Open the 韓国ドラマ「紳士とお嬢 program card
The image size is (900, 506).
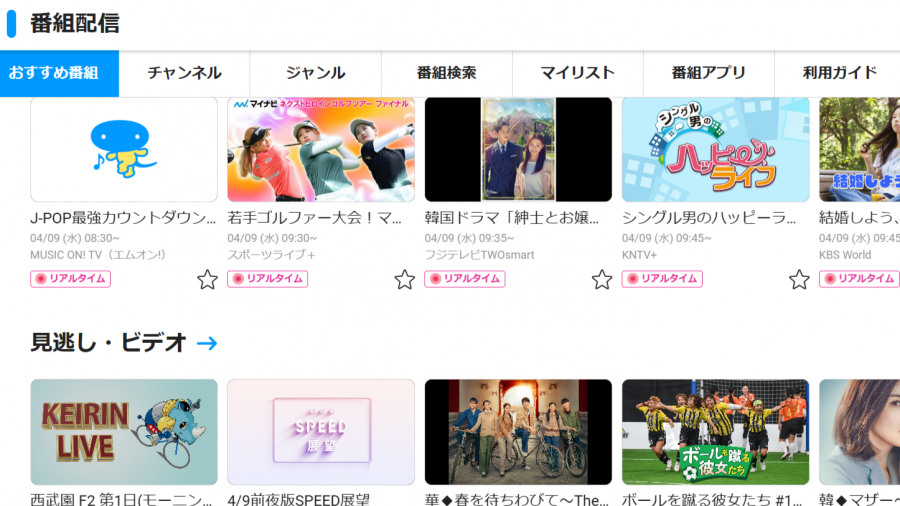coord(518,150)
